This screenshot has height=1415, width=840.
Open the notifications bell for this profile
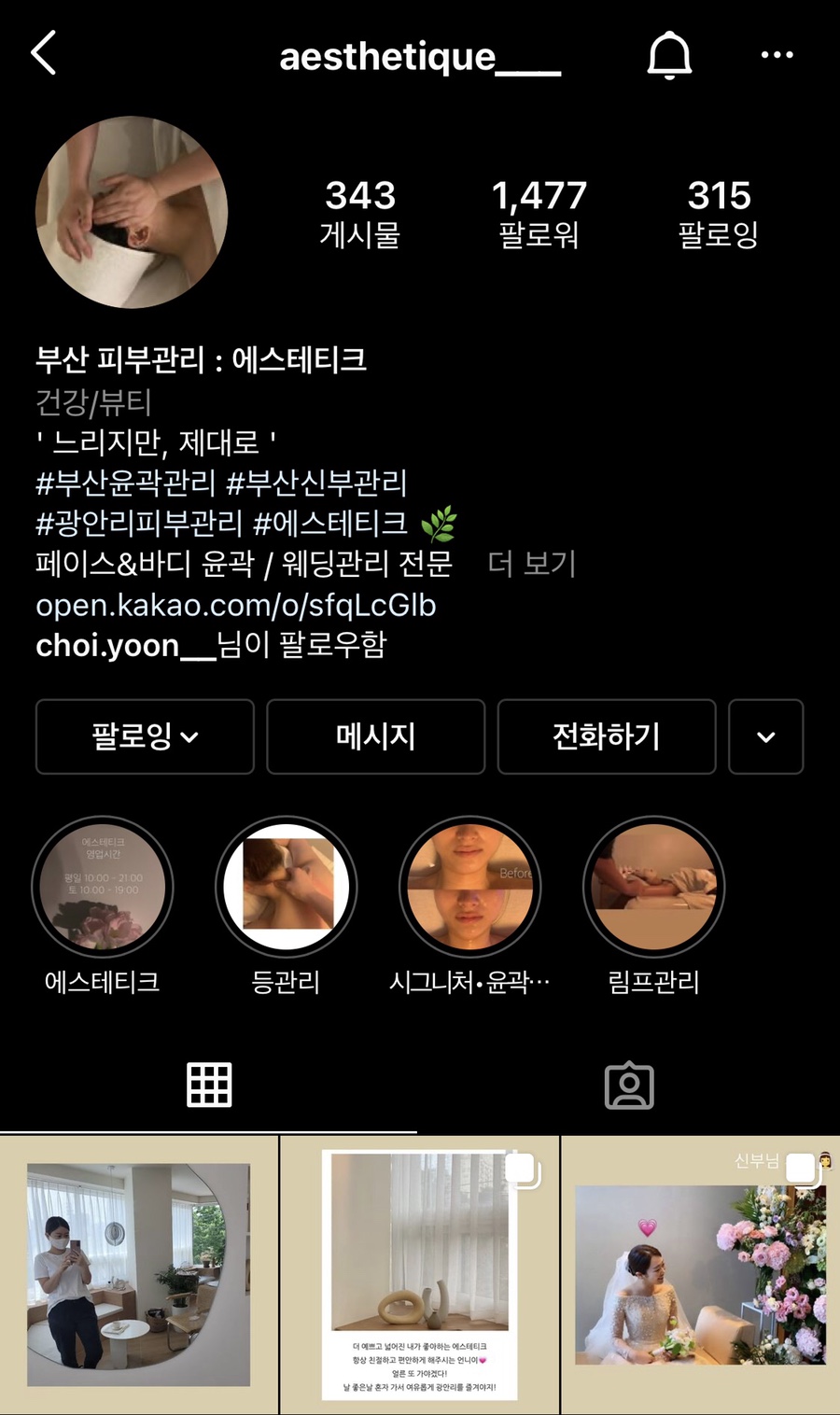(x=669, y=55)
